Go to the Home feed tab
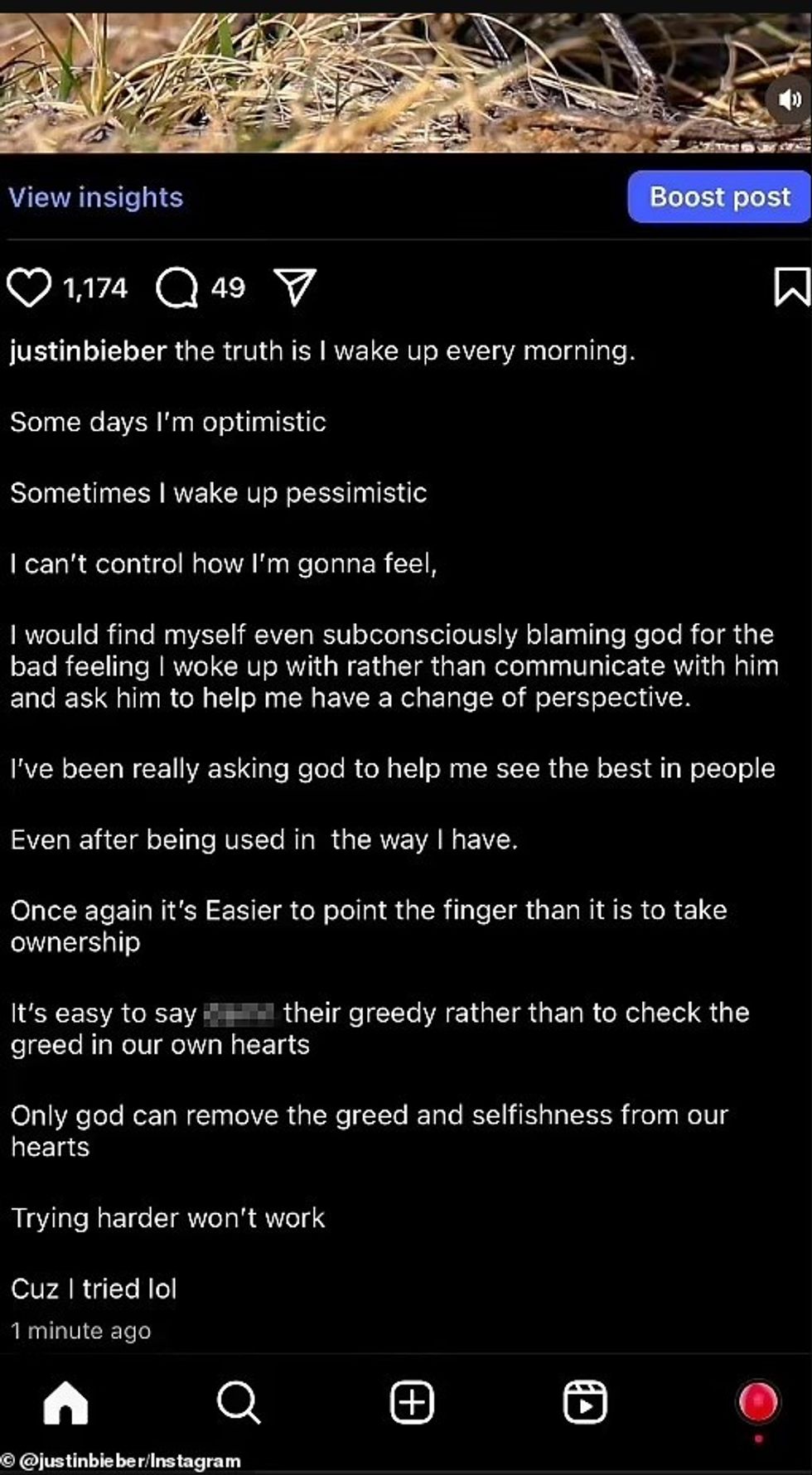This screenshot has width=812, height=1475. tap(65, 1402)
